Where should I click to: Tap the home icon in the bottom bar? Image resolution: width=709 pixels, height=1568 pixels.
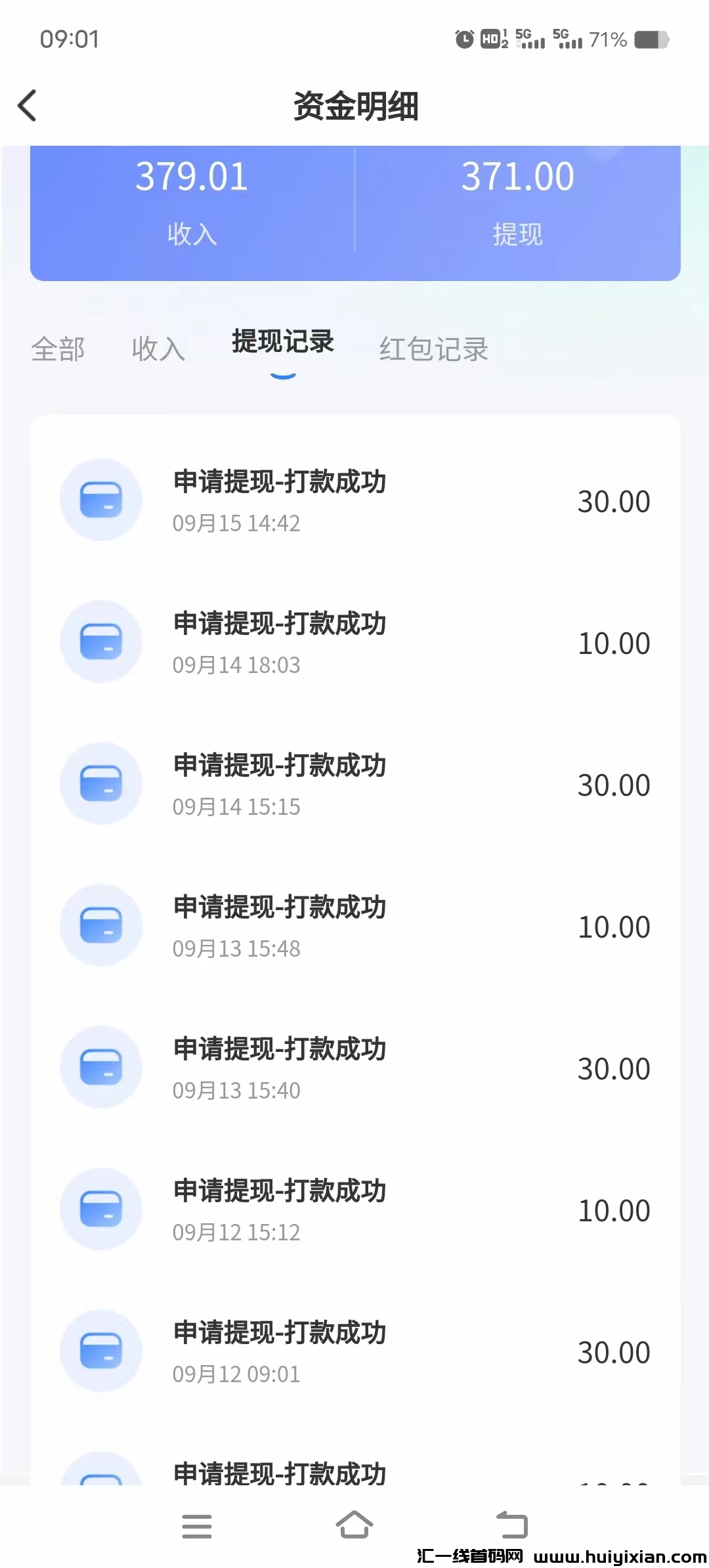(x=354, y=1527)
